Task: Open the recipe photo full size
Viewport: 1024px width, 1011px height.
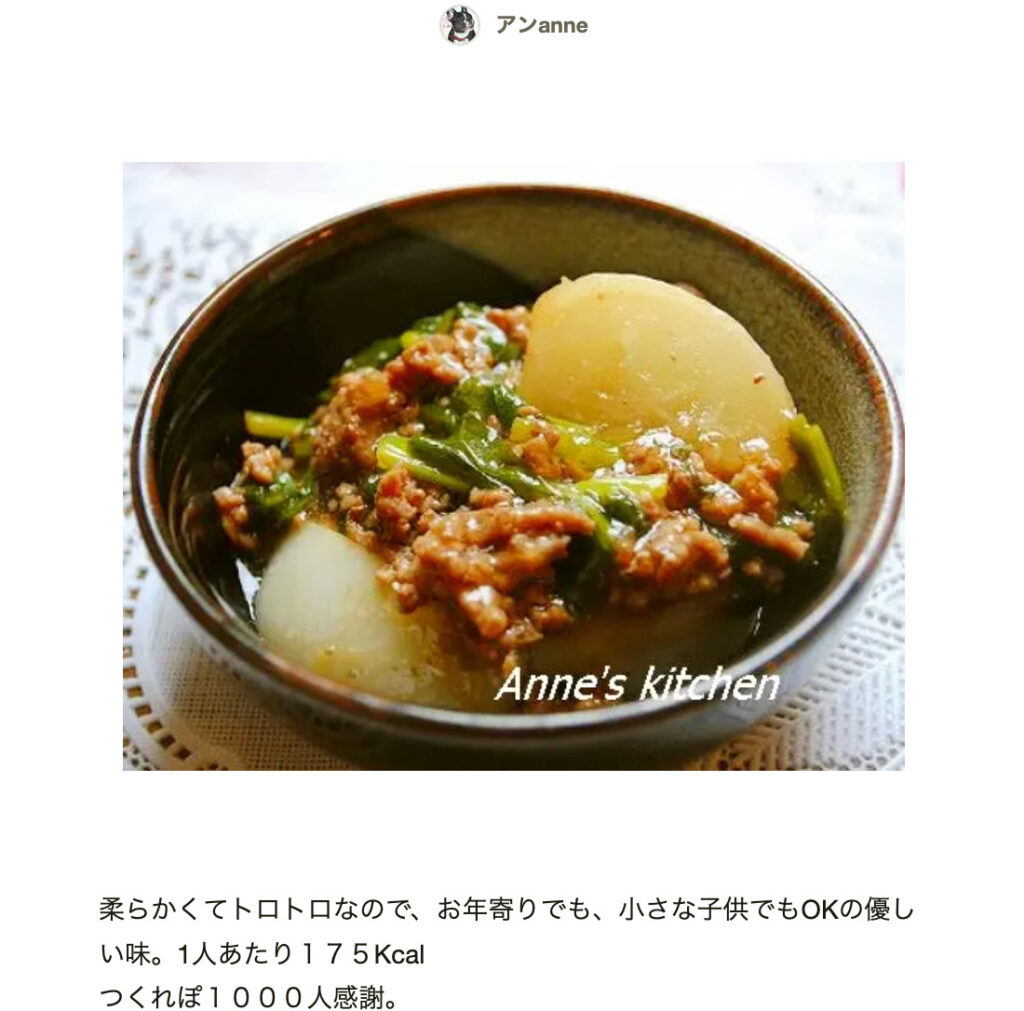Action: pos(513,466)
